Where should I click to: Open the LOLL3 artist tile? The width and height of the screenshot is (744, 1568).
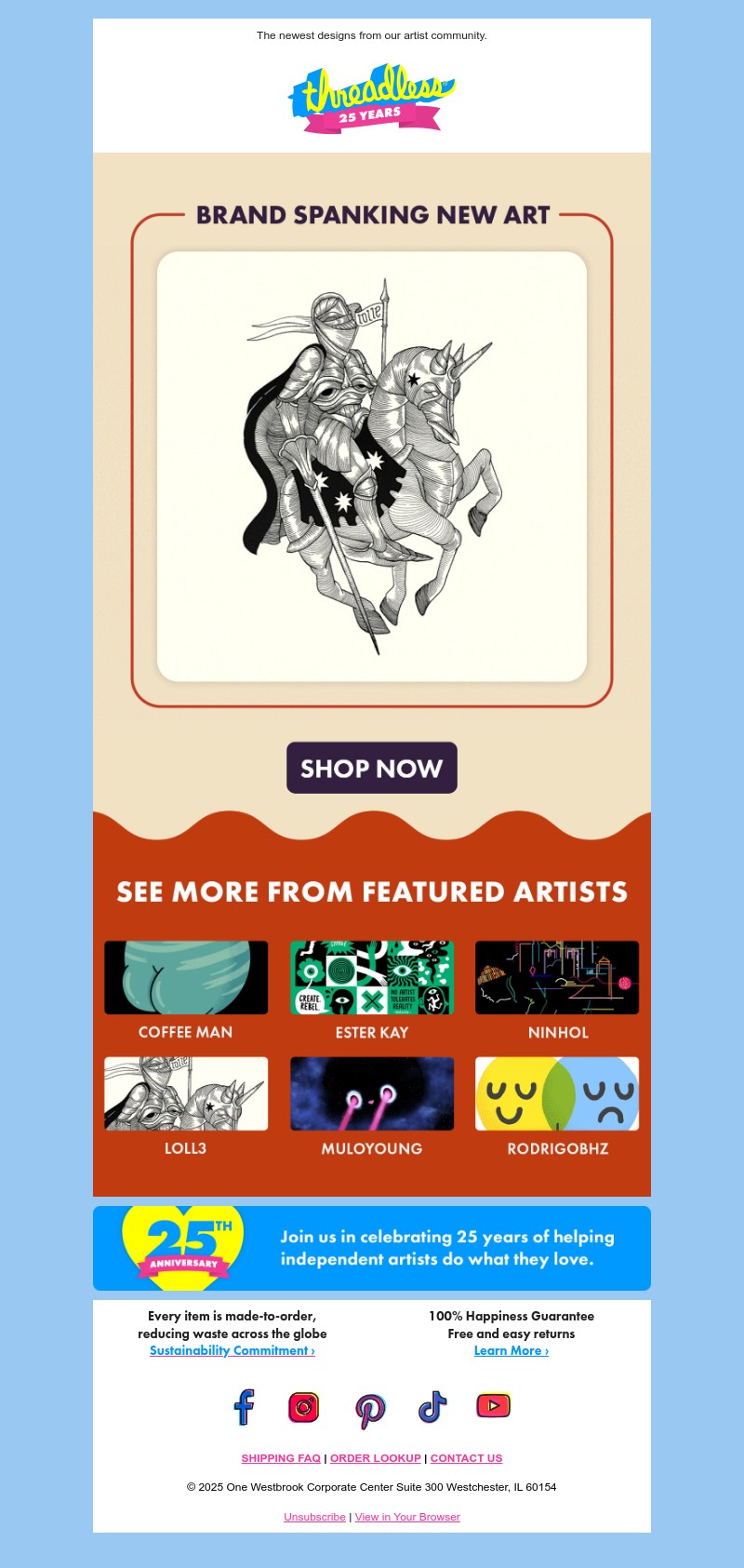[186, 1094]
